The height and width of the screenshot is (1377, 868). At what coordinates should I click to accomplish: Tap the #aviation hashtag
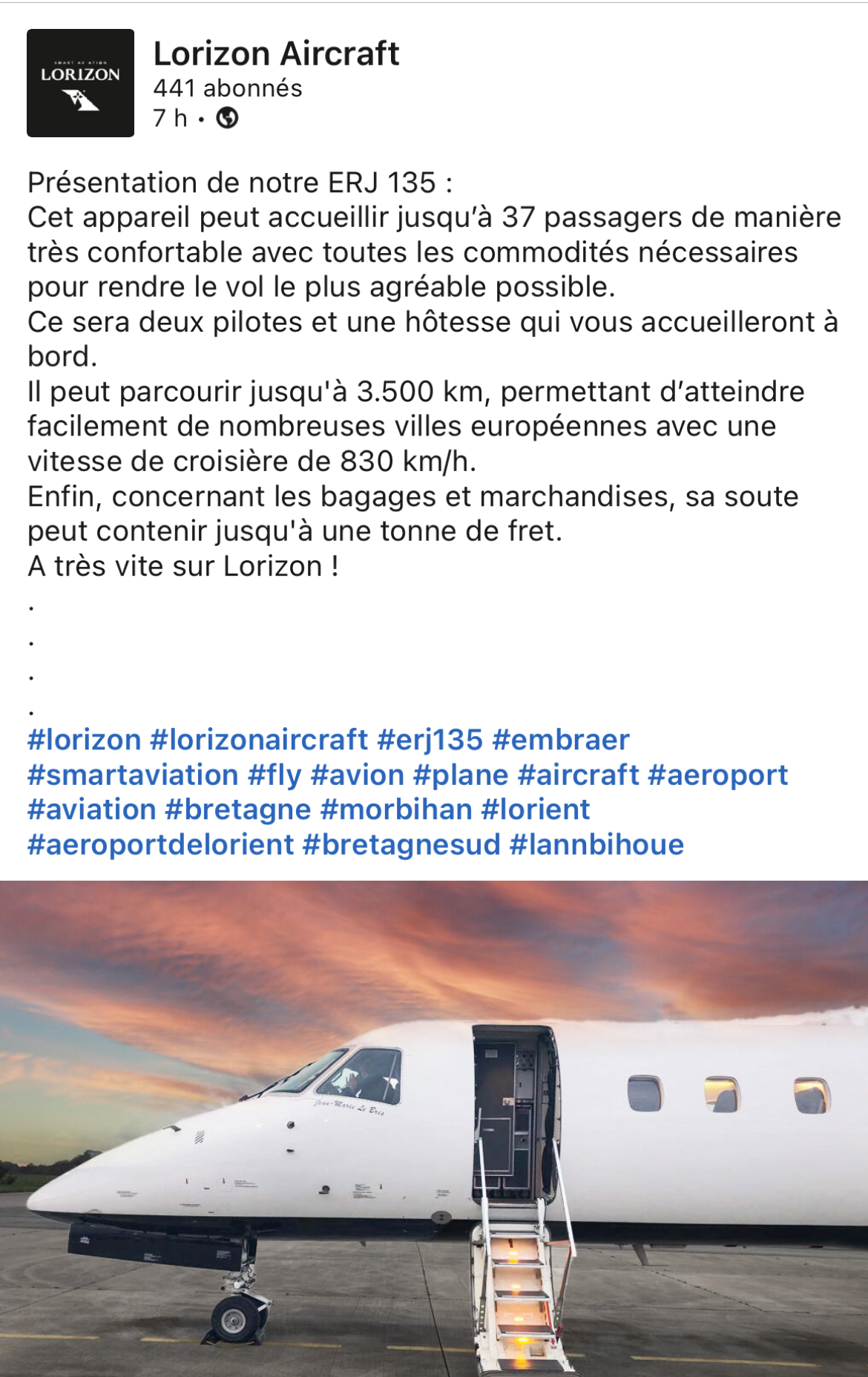pyautogui.click(x=91, y=809)
